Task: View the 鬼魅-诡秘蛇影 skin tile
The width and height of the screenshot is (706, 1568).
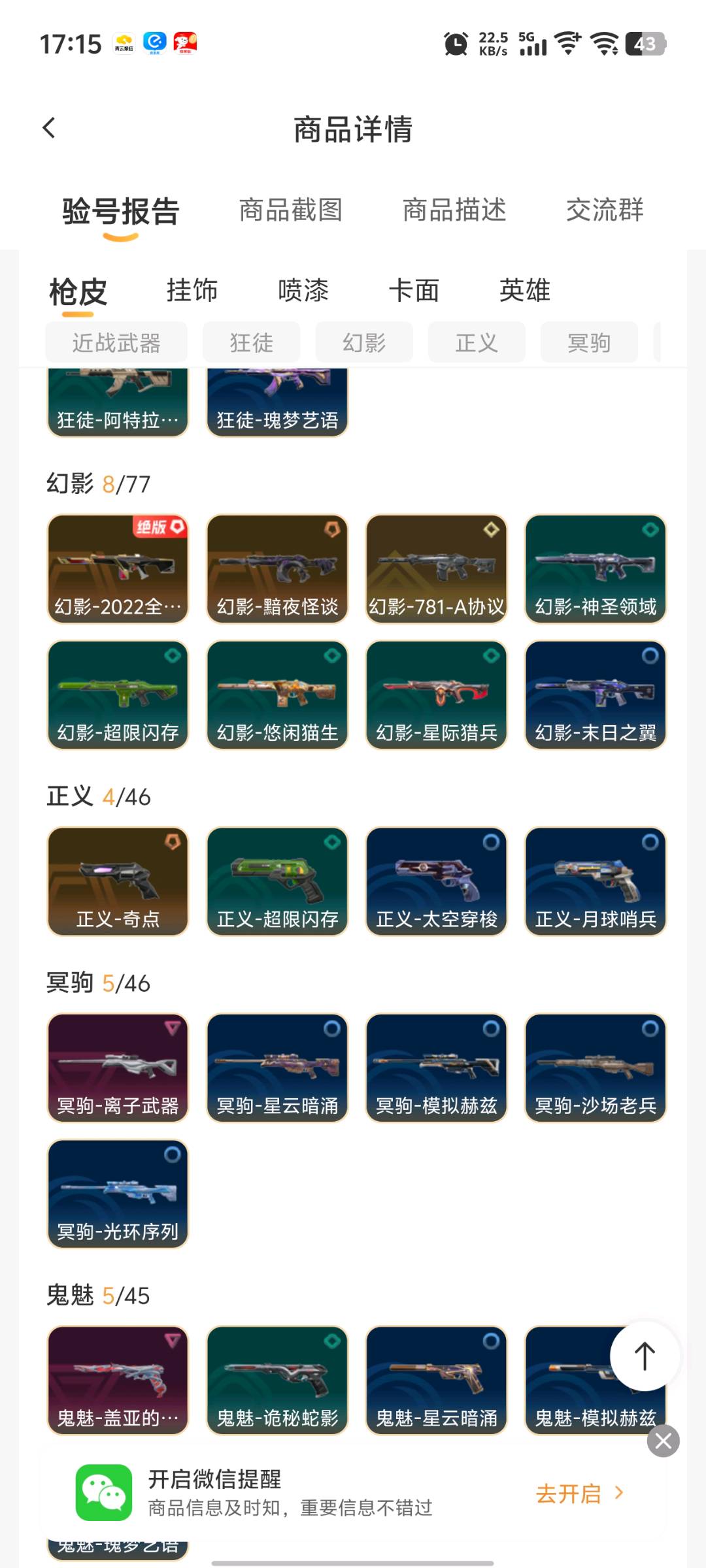Action: coord(277,1380)
